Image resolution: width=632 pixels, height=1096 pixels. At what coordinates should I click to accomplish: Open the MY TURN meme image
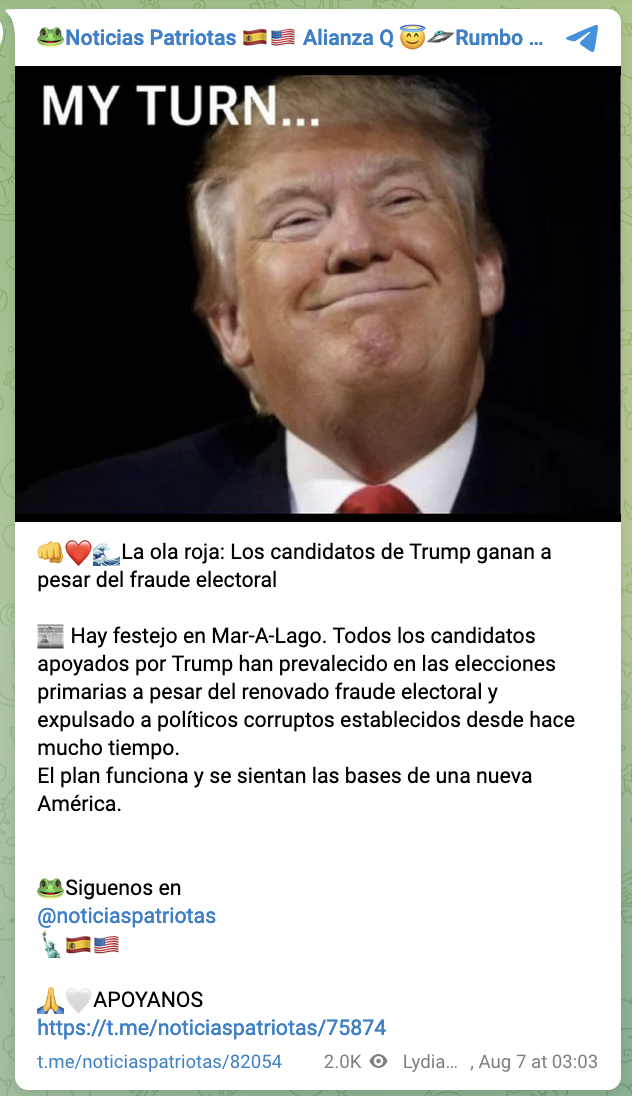pyautogui.click(x=318, y=293)
